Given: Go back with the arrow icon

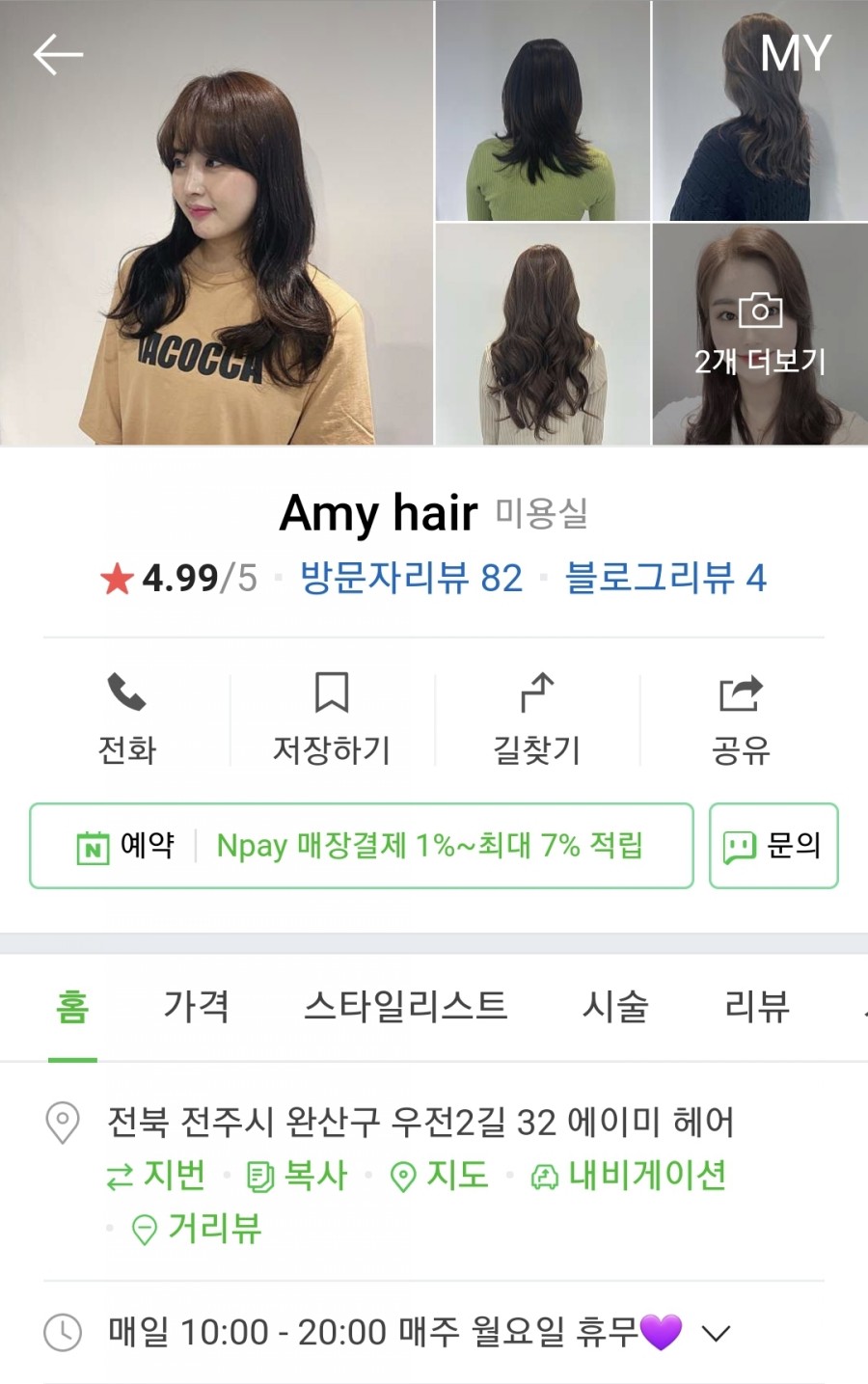Looking at the screenshot, I should (58, 55).
